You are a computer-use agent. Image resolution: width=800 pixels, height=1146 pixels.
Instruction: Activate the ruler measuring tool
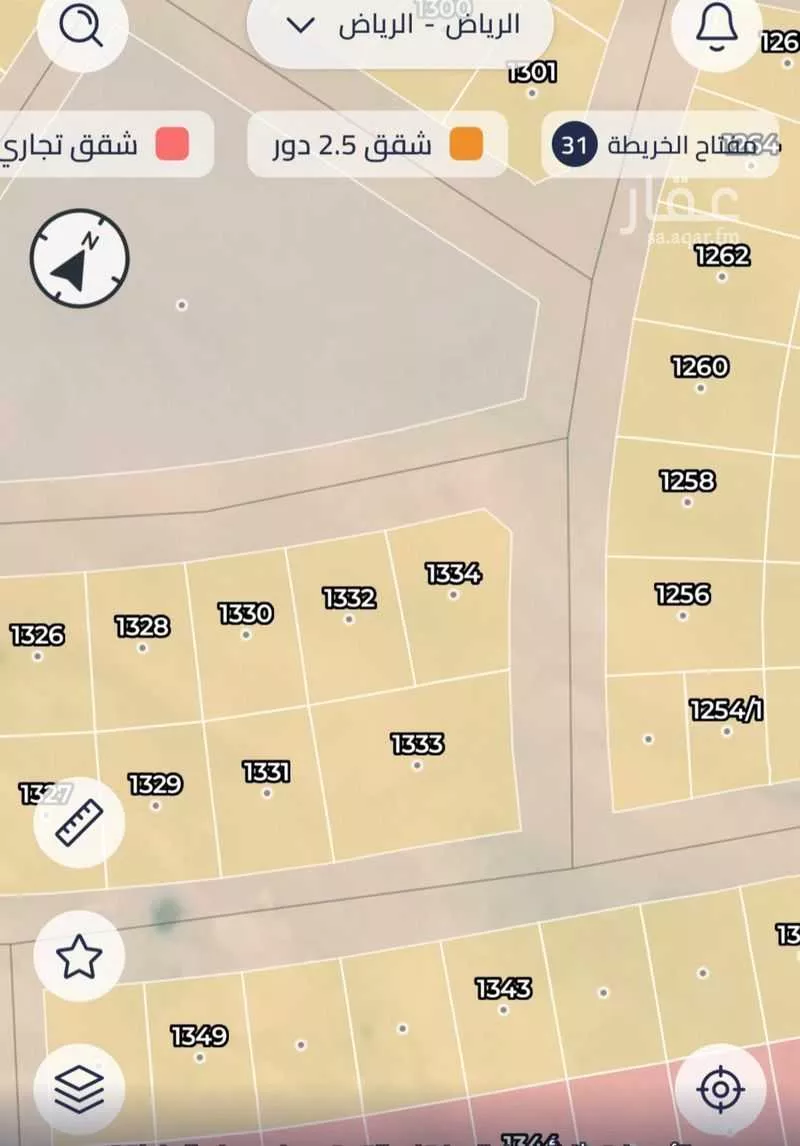(x=79, y=823)
